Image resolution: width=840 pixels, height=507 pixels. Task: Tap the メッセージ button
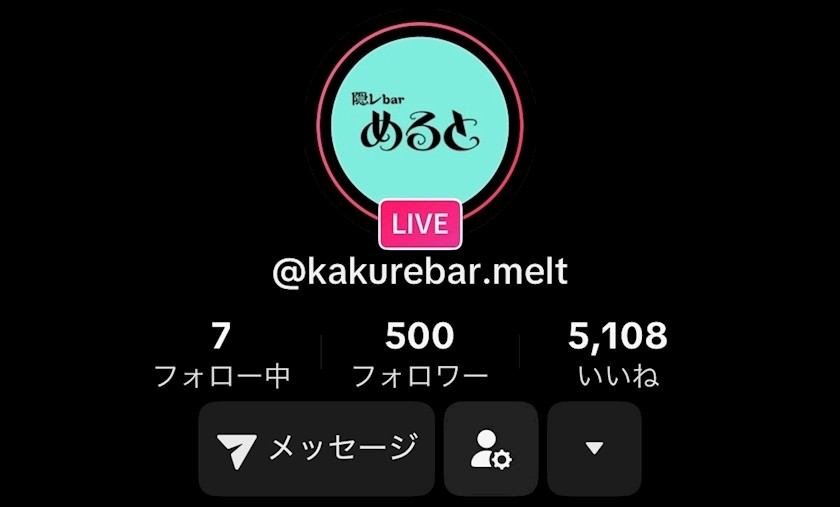click(x=316, y=449)
